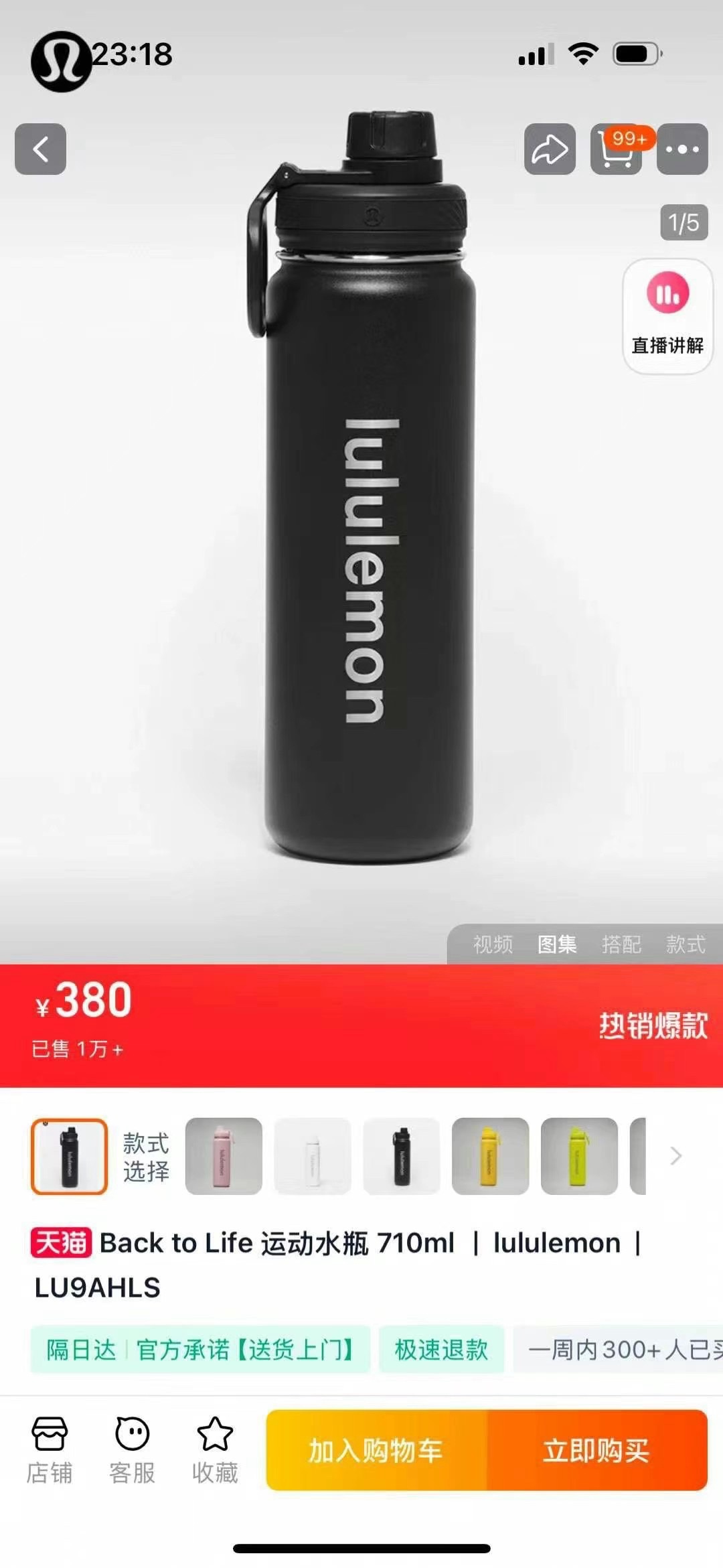Open the overflow menu
This screenshot has width=723, height=1568.
(x=682, y=149)
